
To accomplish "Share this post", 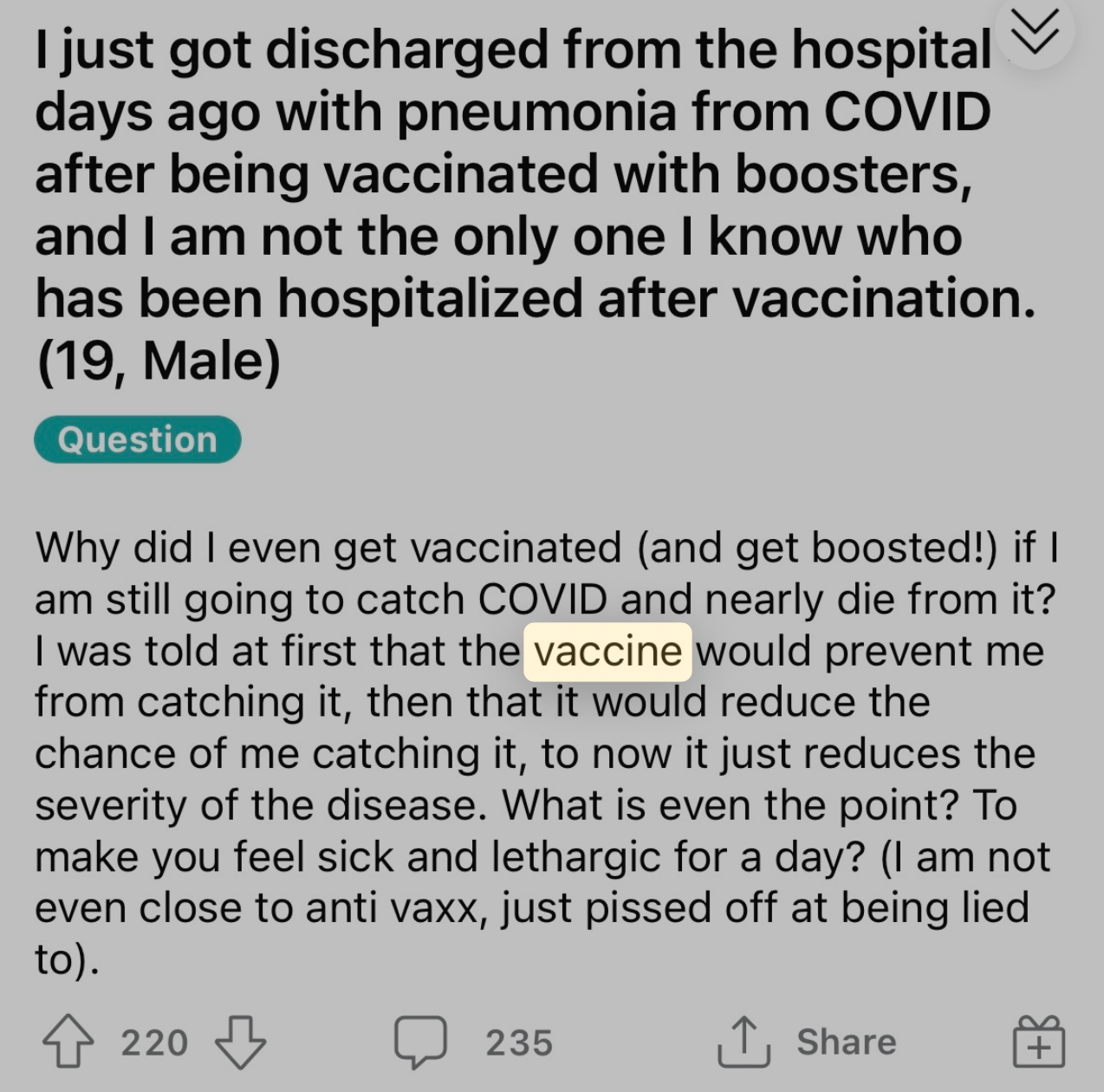I will [808, 1042].
